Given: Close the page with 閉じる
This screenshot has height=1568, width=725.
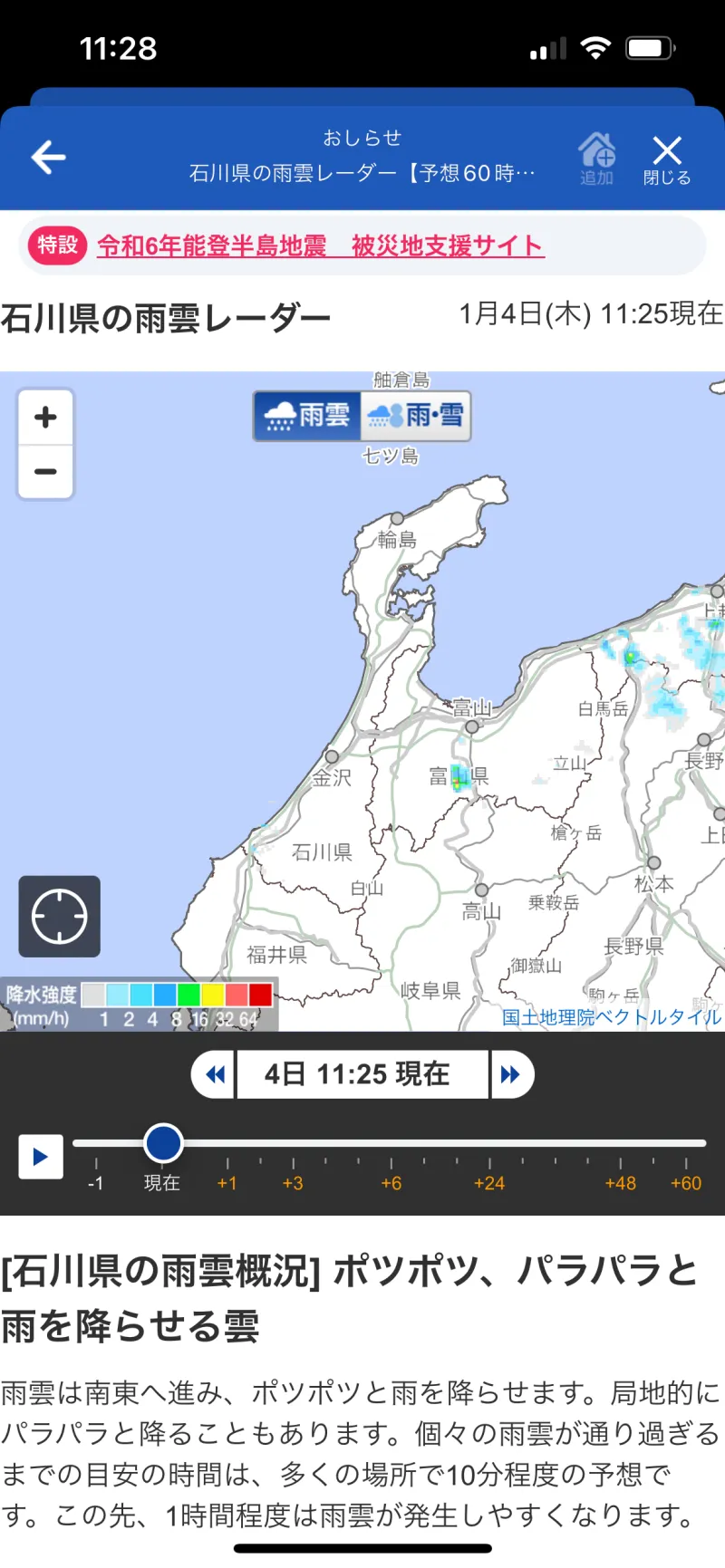Looking at the screenshot, I should (x=667, y=159).
